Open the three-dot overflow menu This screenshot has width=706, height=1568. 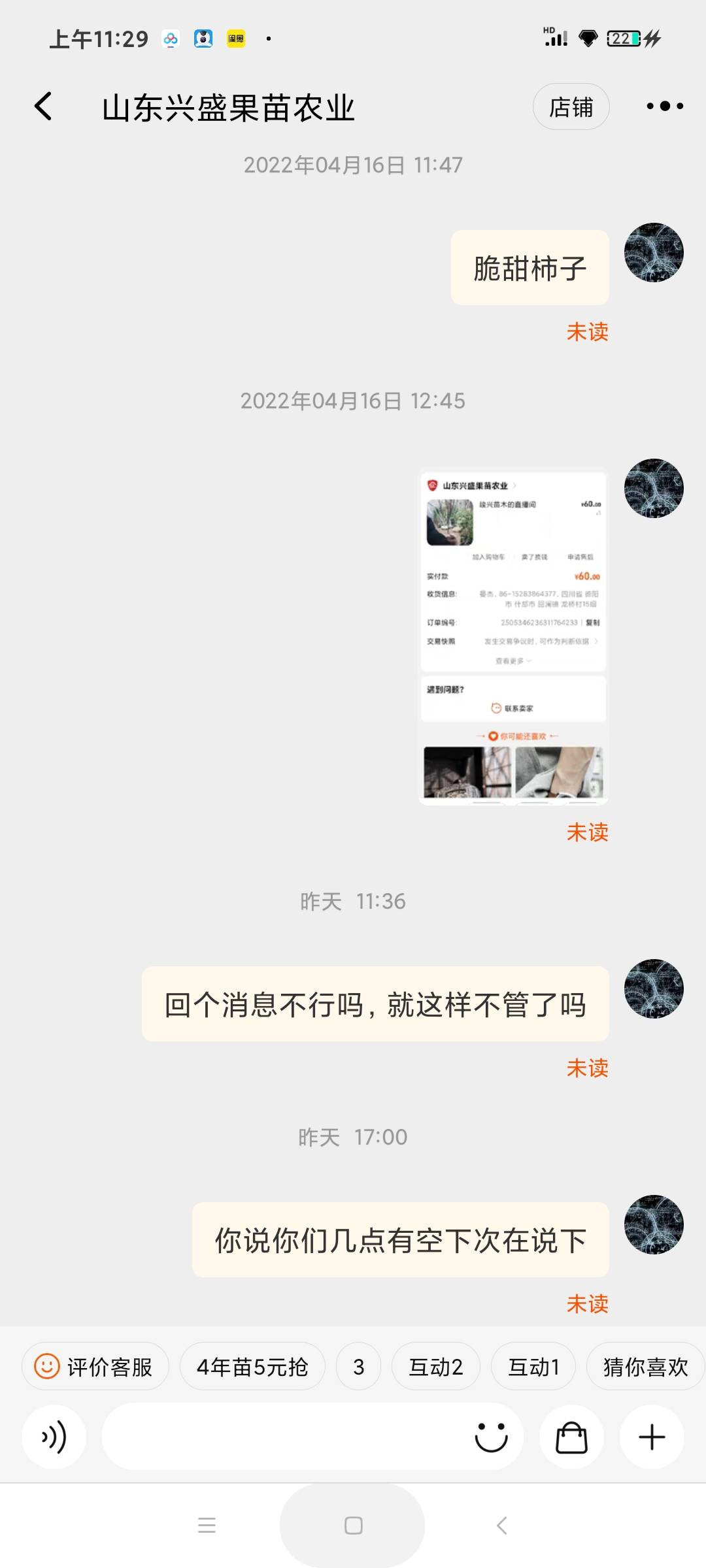point(664,106)
